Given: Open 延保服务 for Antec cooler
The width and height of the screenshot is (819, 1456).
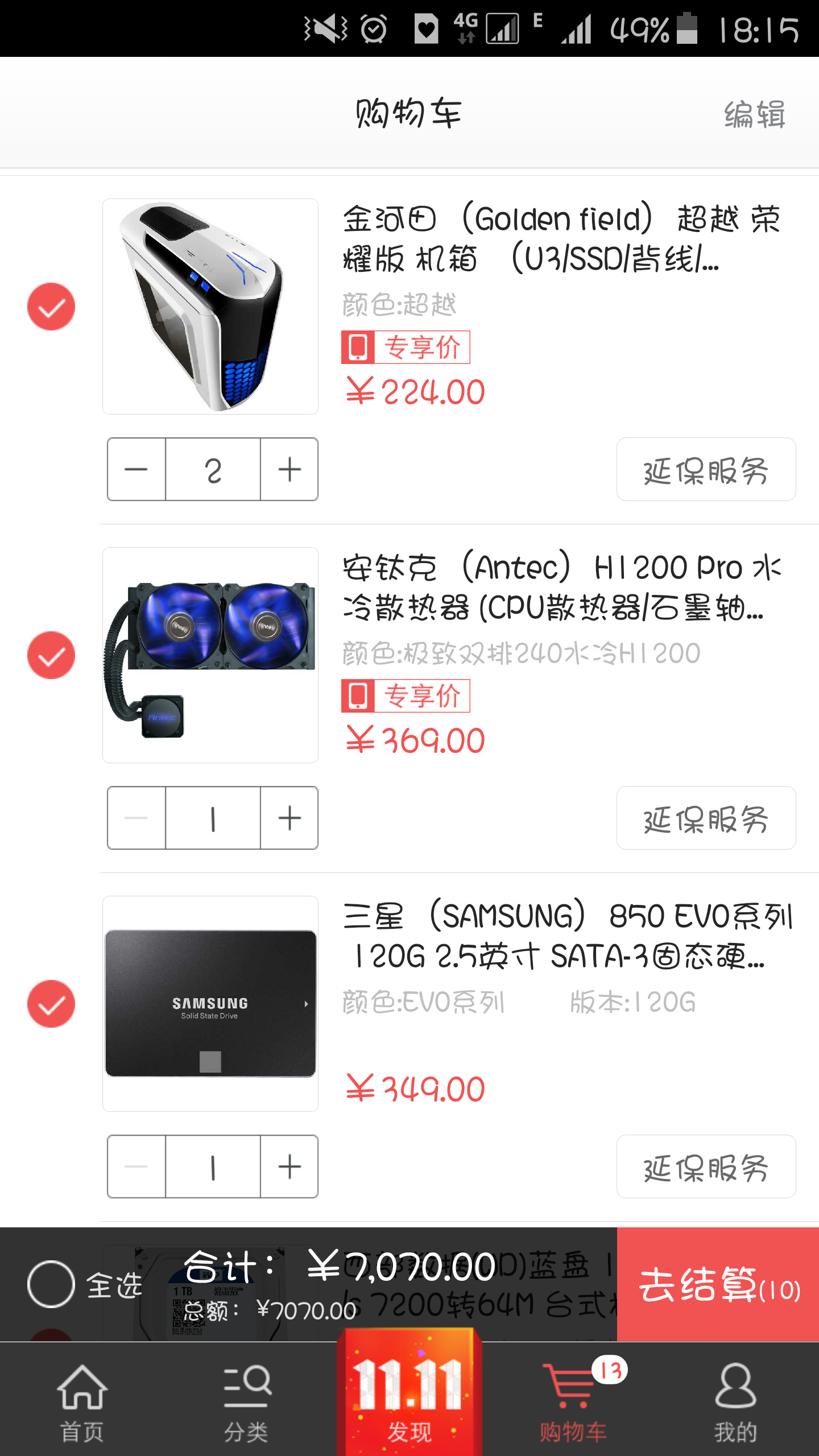Looking at the screenshot, I should point(706,818).
